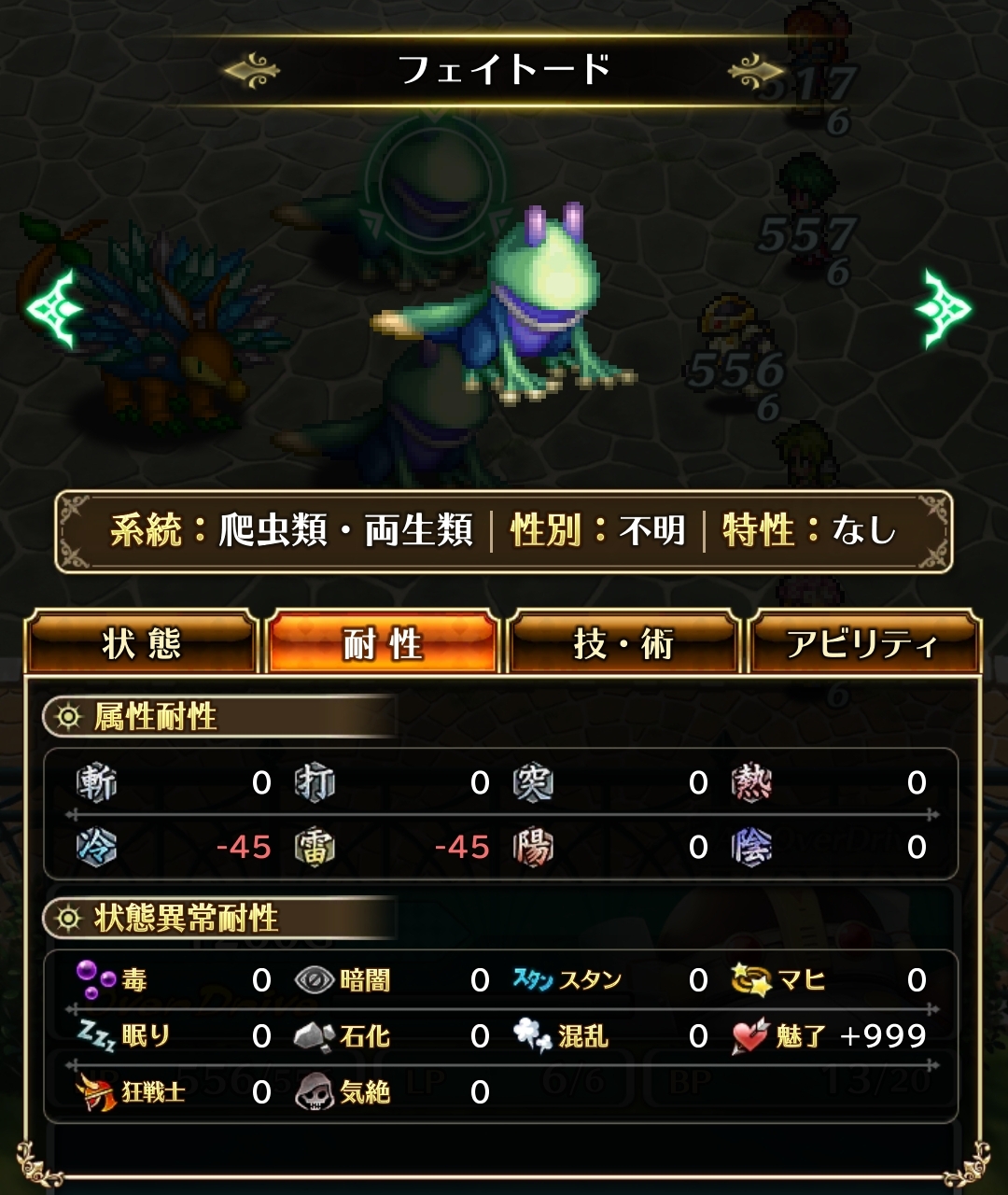Select the 耐性 tab
This screenshot has height=1195, width=1008.
click(x=382, y=644)
